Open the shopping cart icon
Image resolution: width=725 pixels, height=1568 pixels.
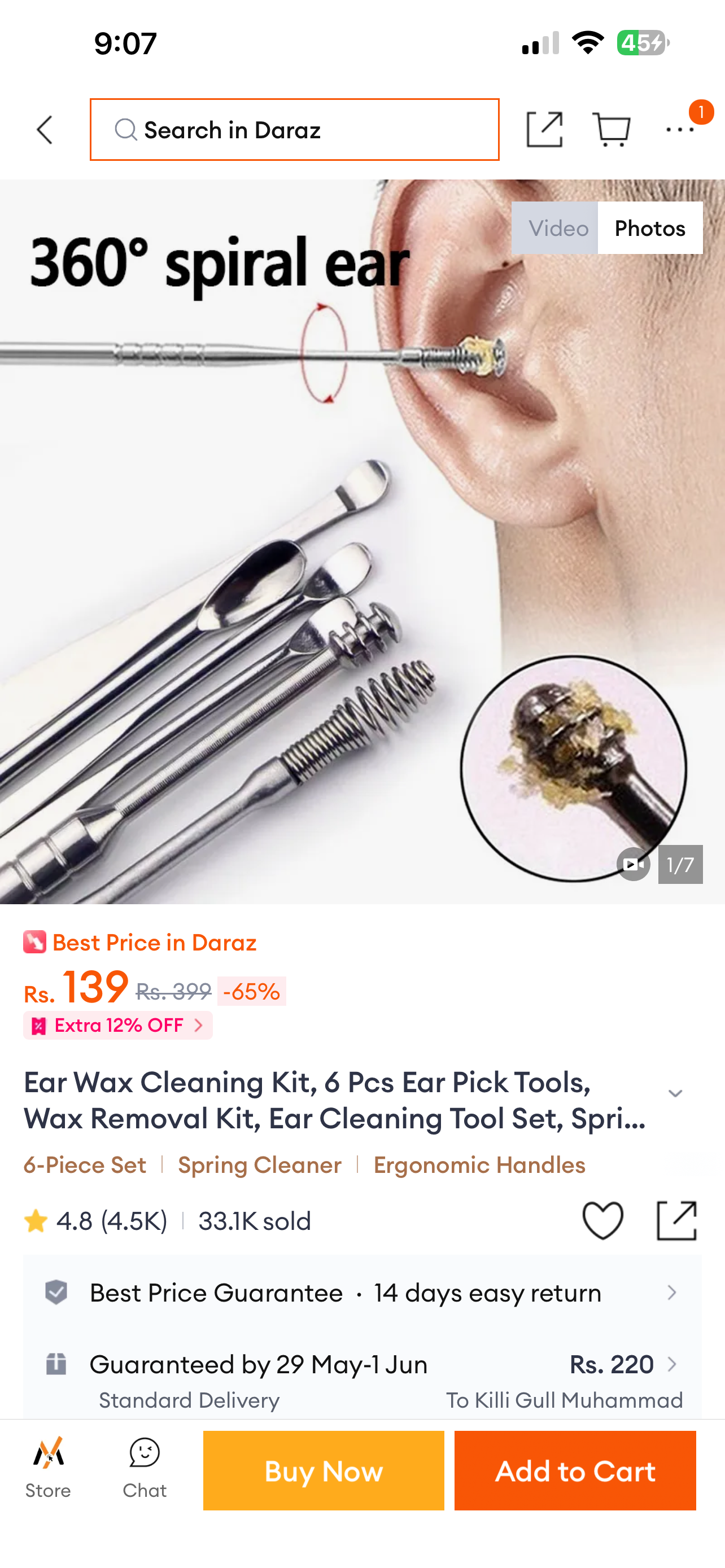tap(611, 129)
